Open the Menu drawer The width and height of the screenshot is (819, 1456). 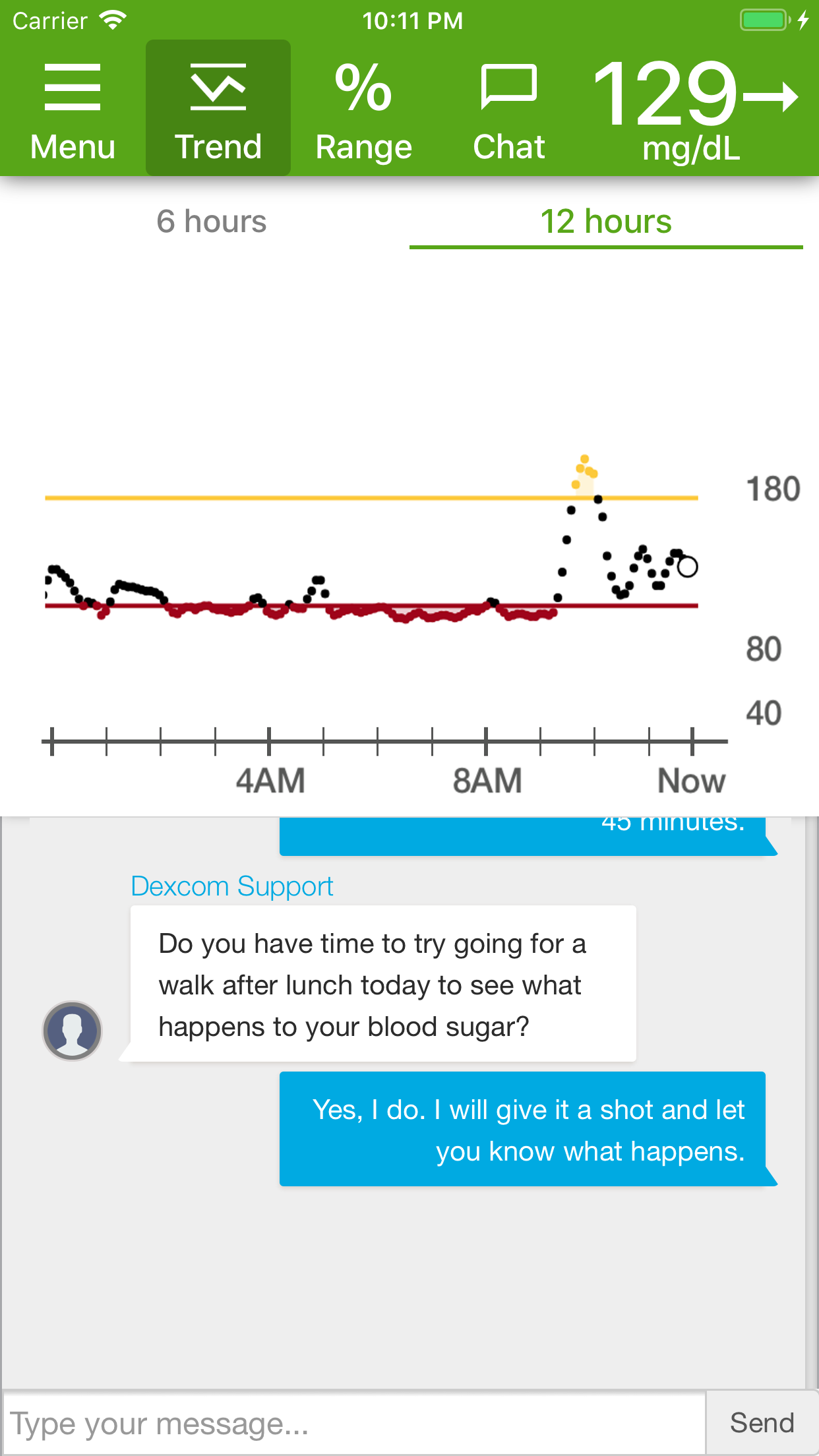point(73,109)
